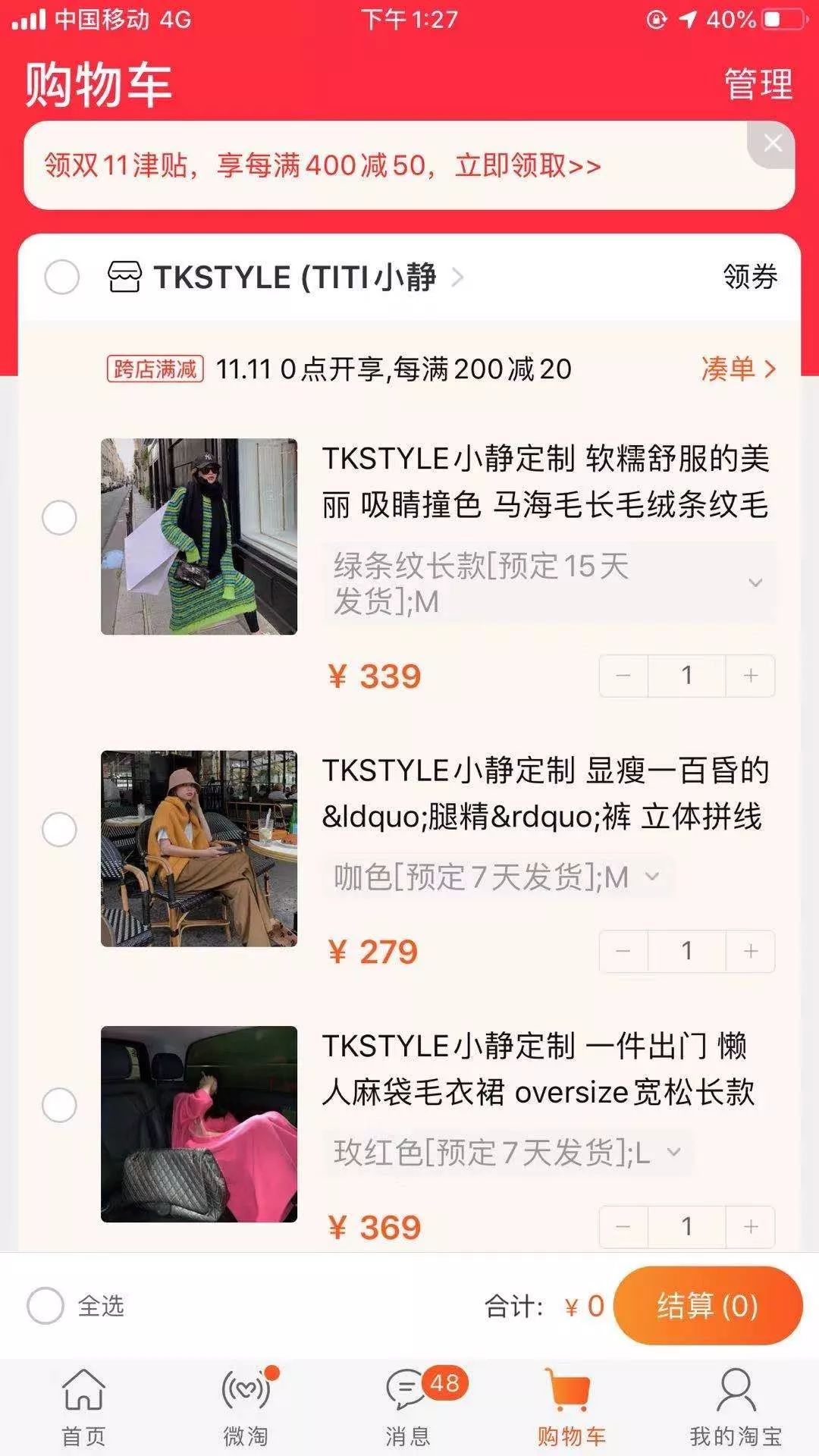Tap the plus icon to increase ¥339 item quantity
This screenshot has height=1456, width=819.
[x=749, y=675]
